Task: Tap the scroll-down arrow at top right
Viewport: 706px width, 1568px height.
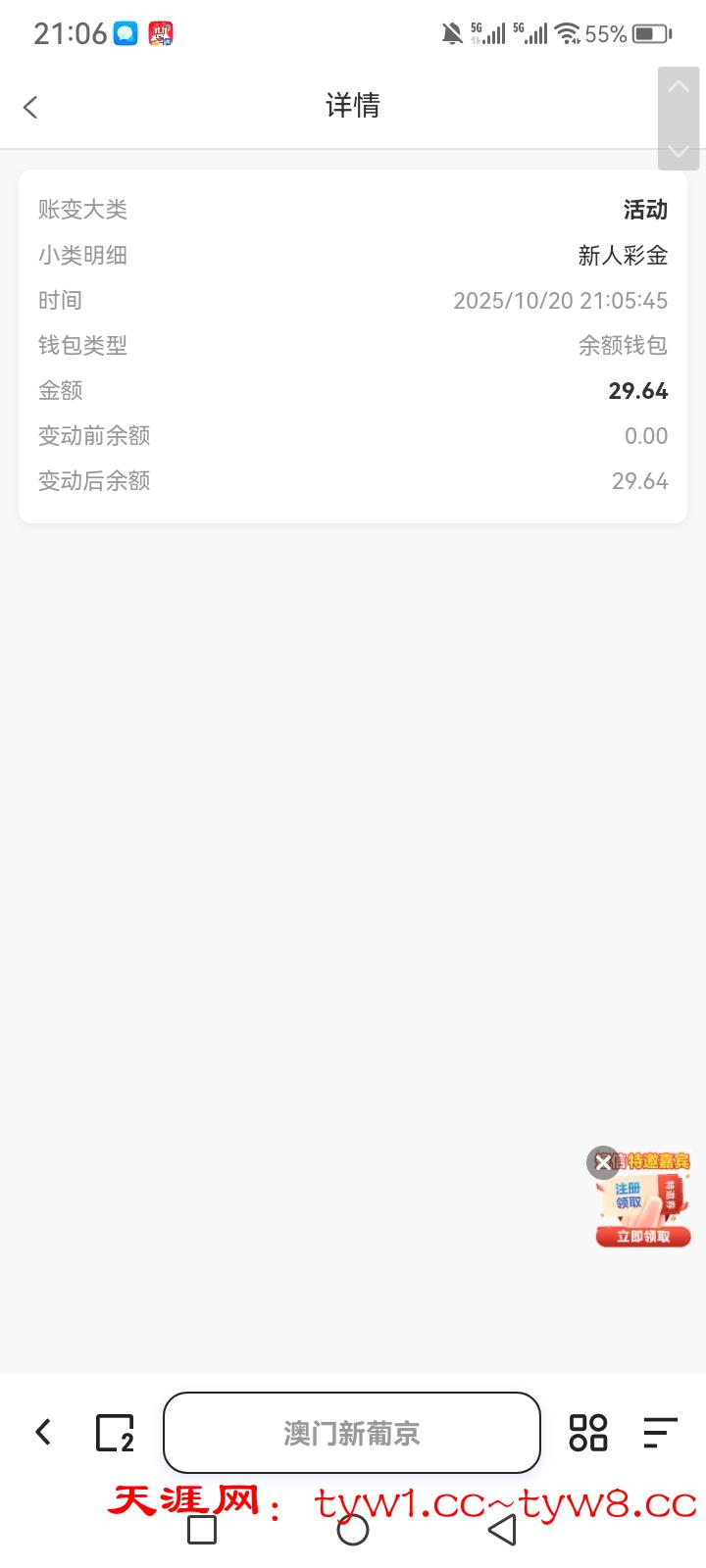Action: [678, 151]
